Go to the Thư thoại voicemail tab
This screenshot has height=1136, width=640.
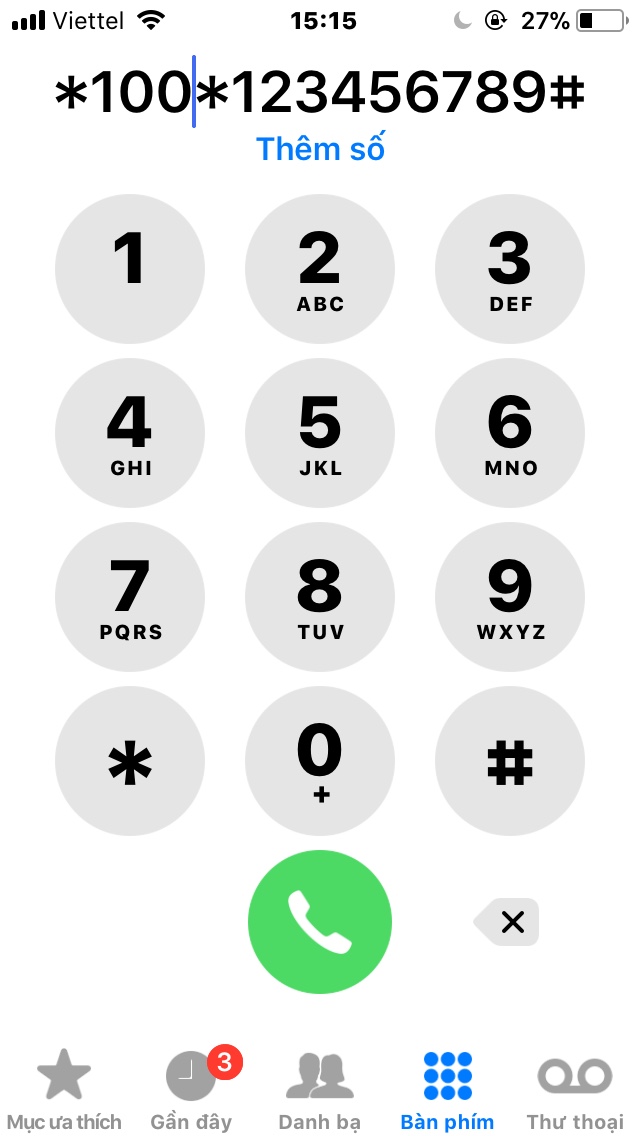click(575, 1090)
